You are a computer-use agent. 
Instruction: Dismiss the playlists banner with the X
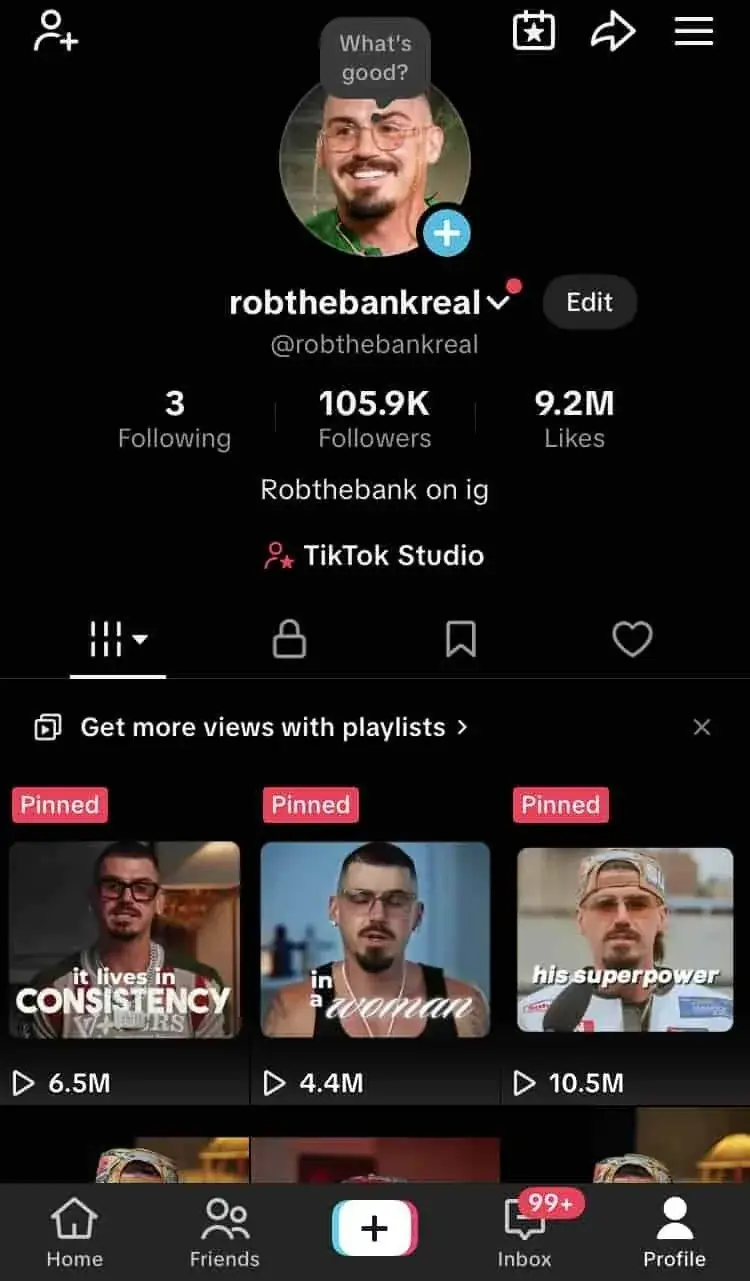701,727
